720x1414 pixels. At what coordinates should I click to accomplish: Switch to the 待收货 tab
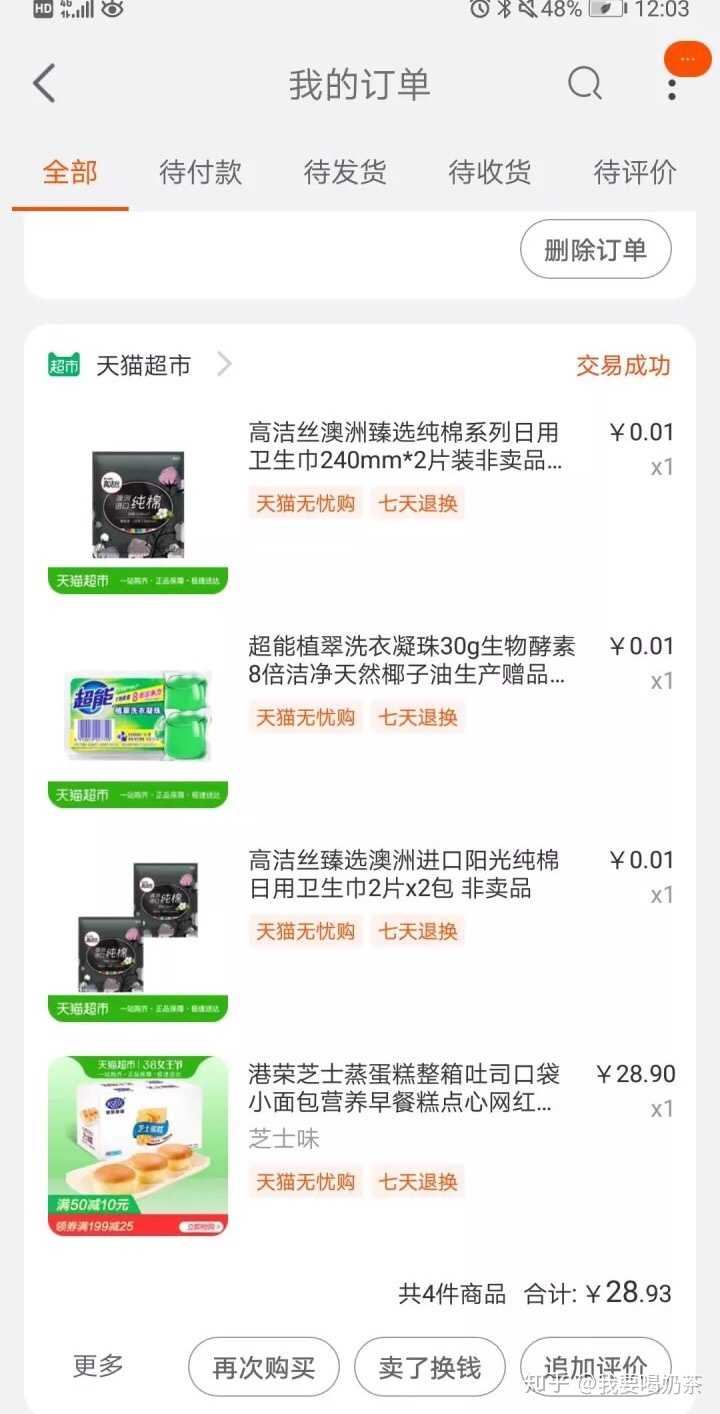pos(489,172)
